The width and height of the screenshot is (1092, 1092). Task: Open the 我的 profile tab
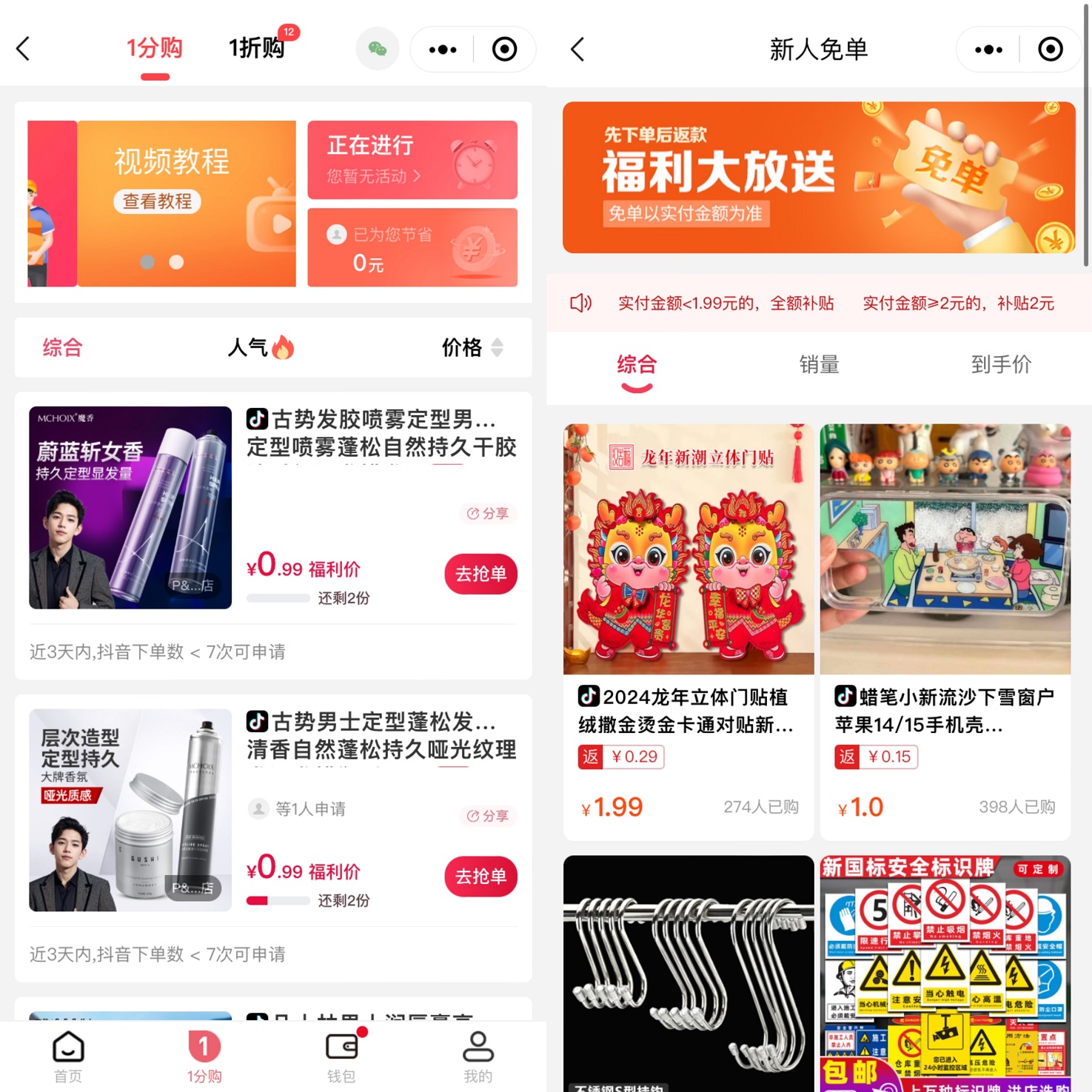[478, 1056]
